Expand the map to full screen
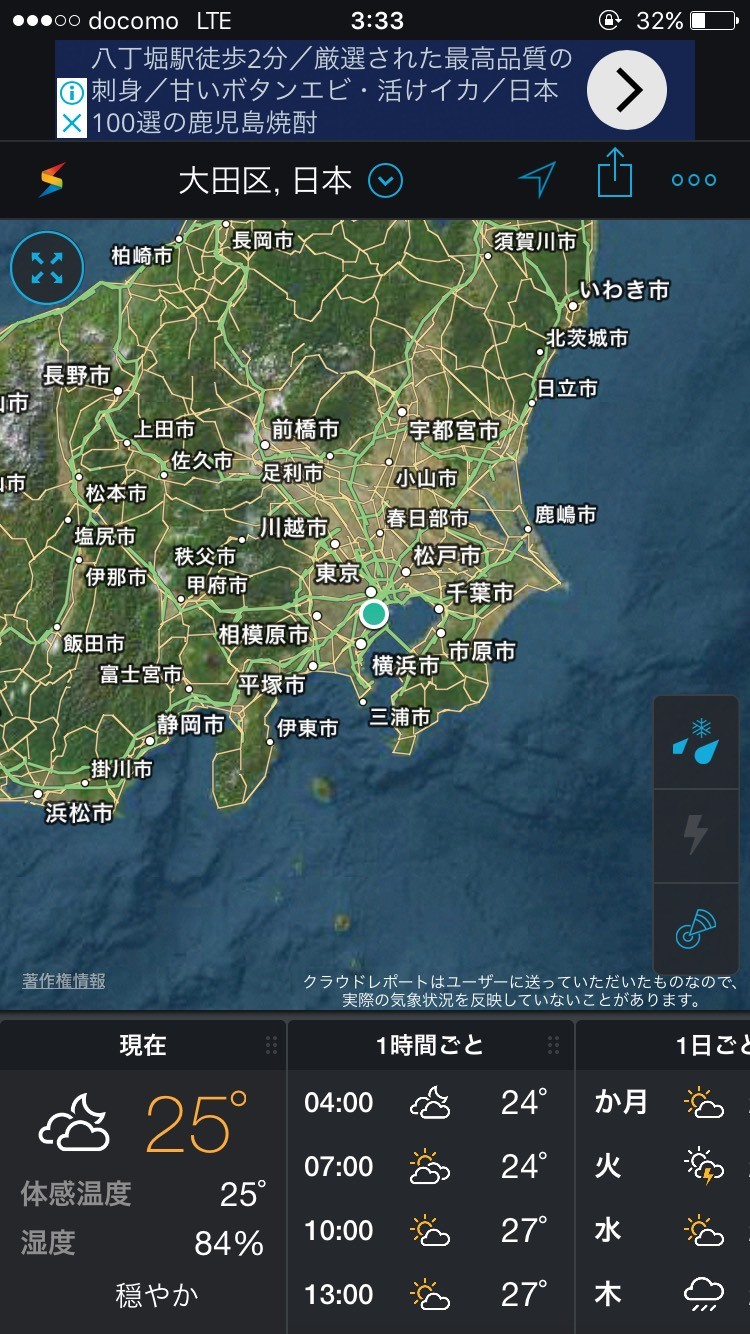 (x=46, y=267)
